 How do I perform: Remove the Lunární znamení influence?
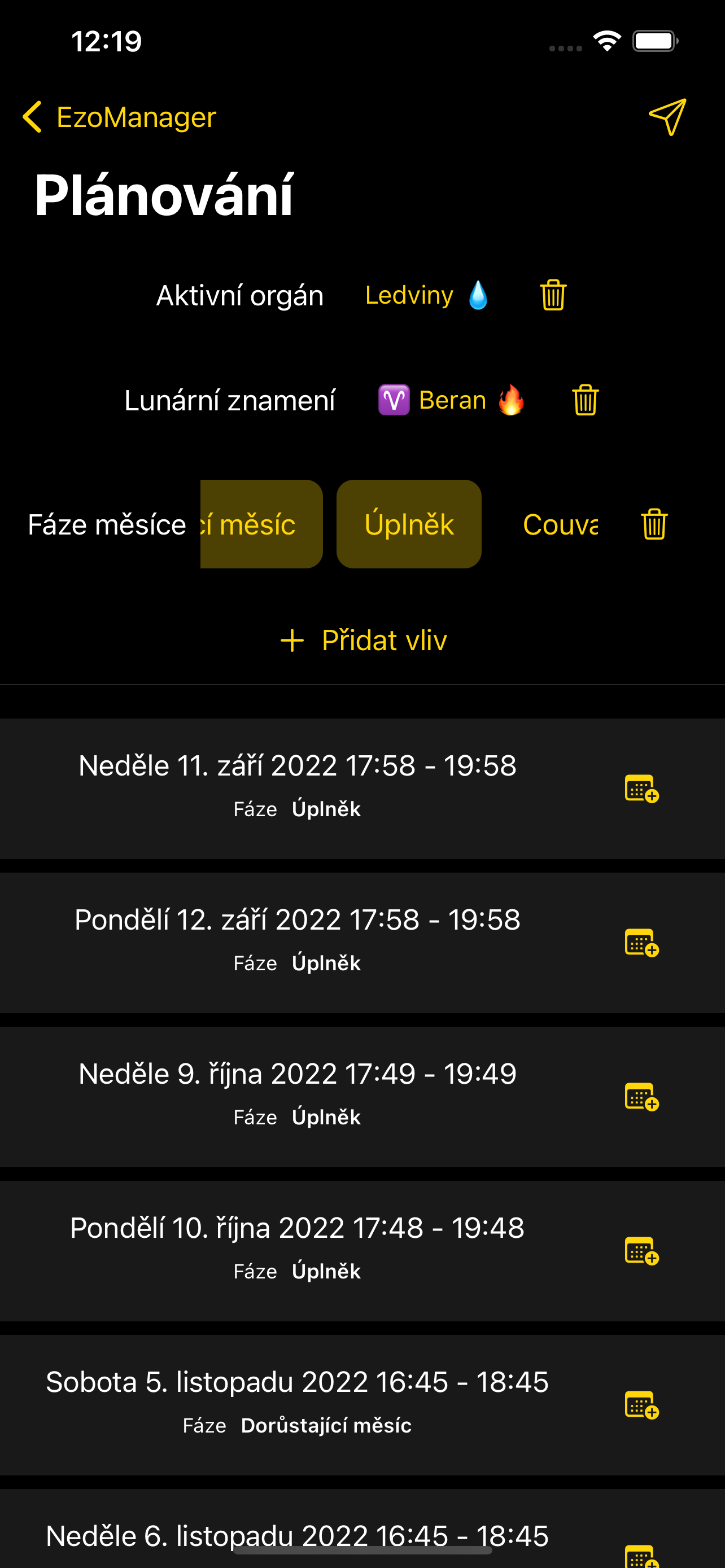585,400
